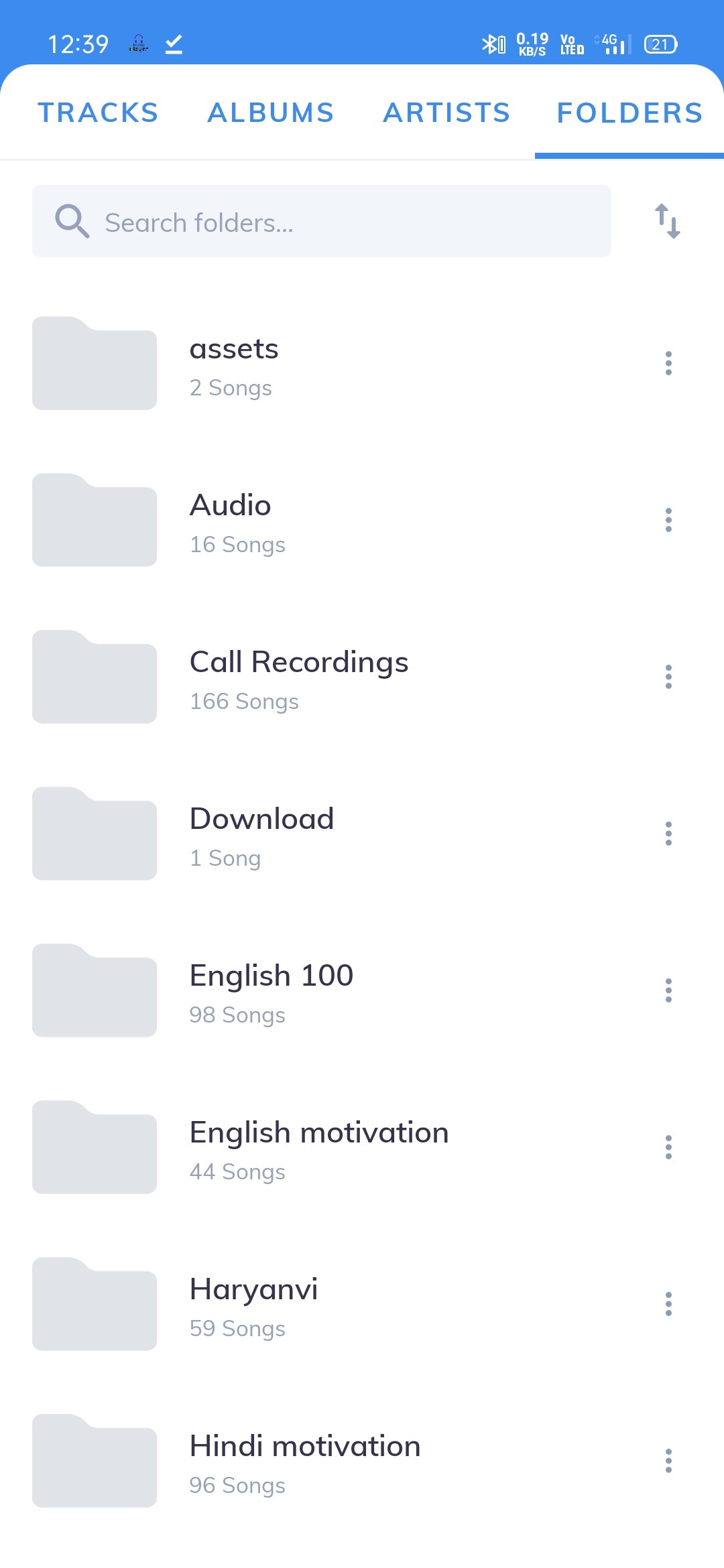Open three-dot menu for Haryanvi
Image resolution: width=724 pixels, height=1568 pixels.
[x=668, y=1304]
